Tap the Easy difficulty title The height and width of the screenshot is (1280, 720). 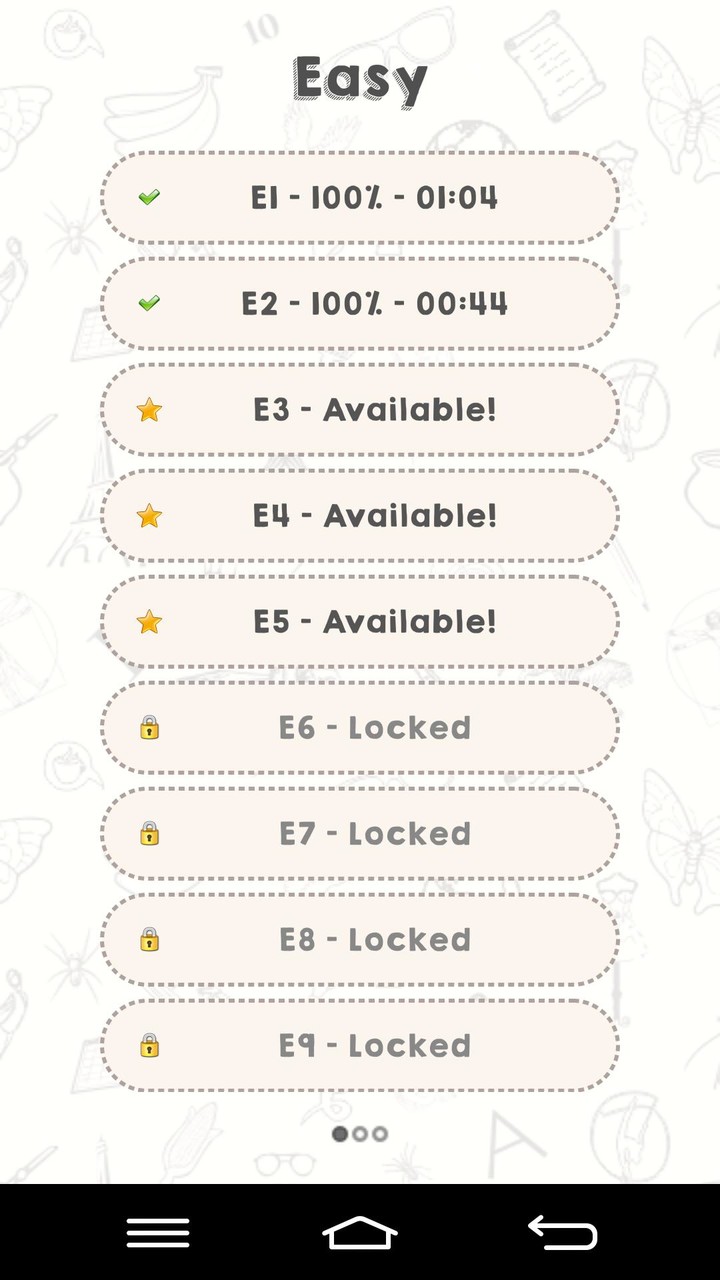tap(358, 78)
